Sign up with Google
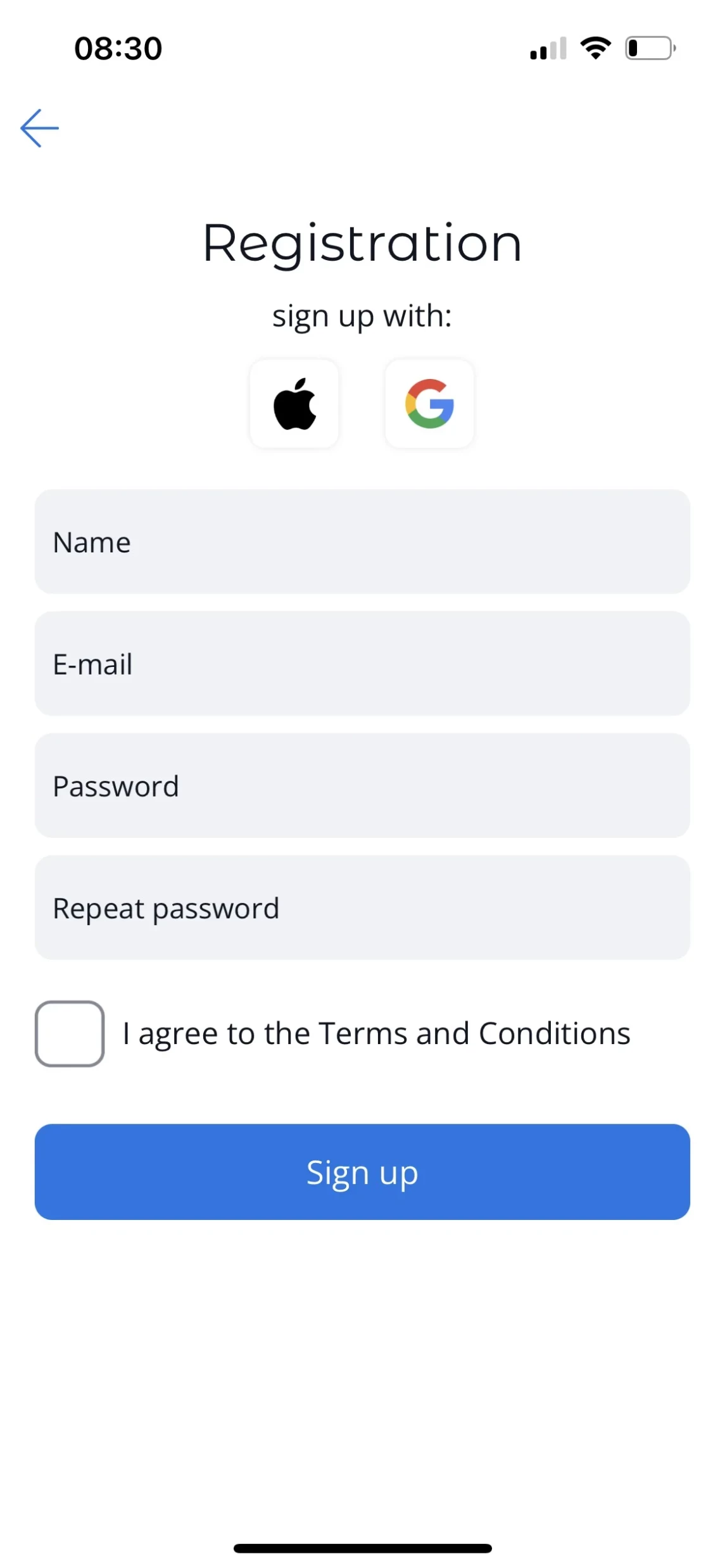The image size is (725, 1568). pyautogui.click(x=429, y=404)
